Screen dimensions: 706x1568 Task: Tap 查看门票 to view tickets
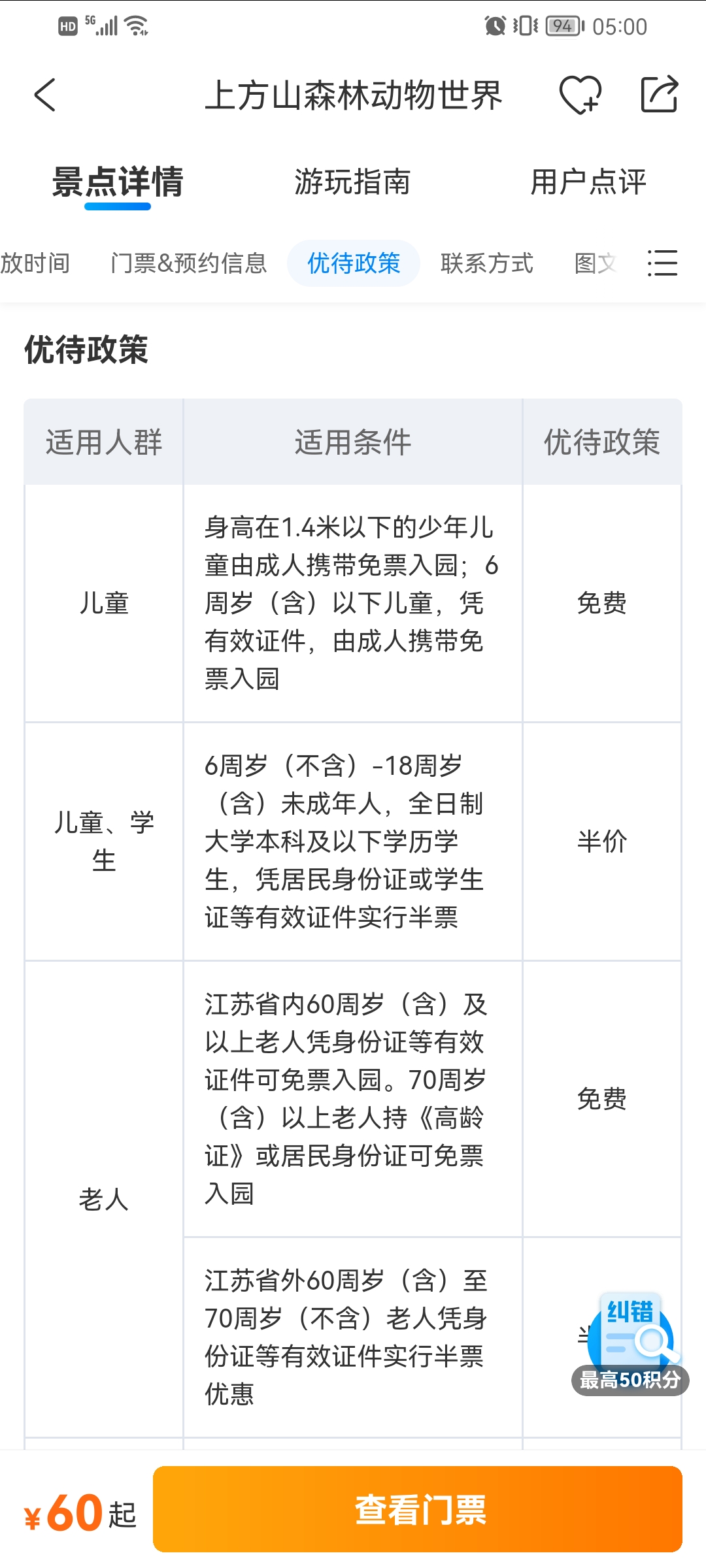coord(418,1509)
